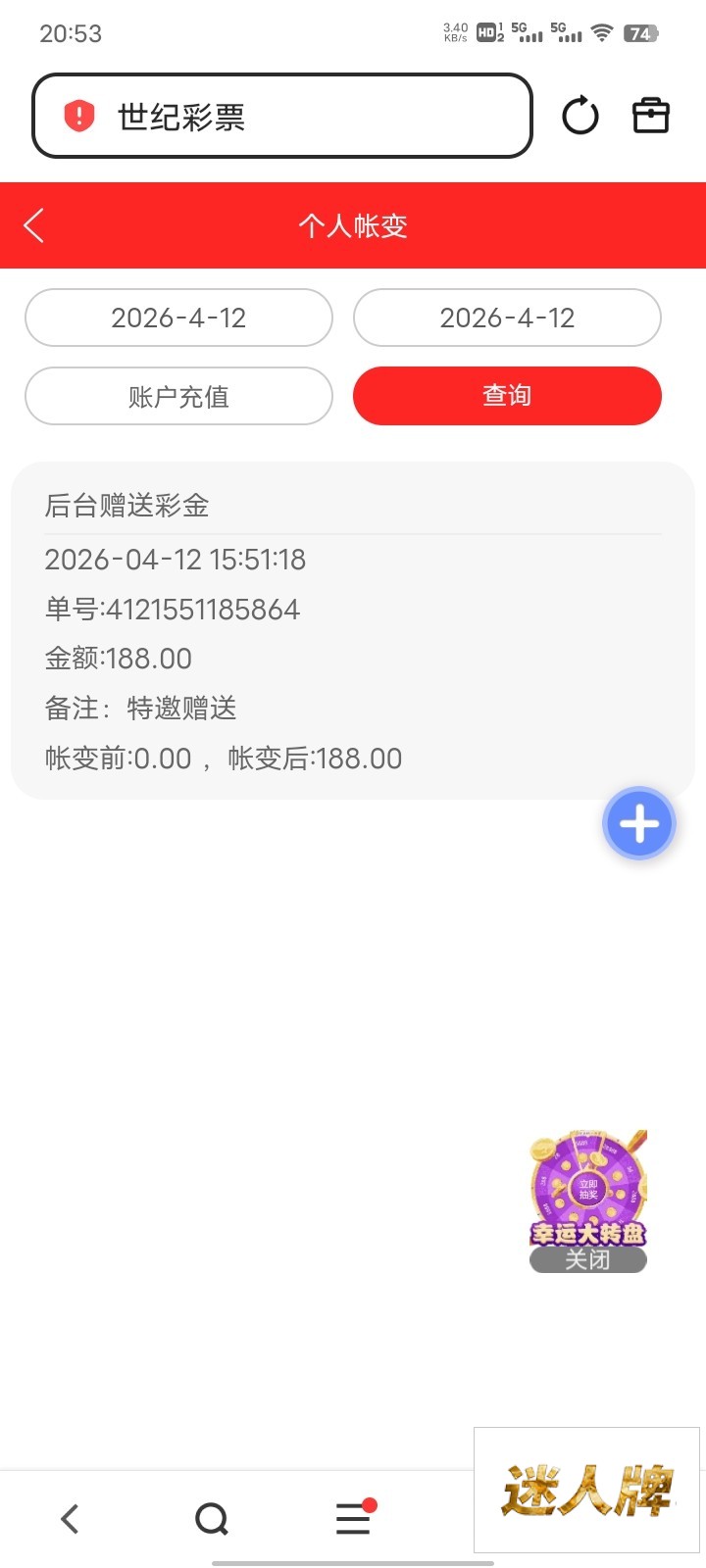Open the 幸运大转盘 lucky wheel

point(588,1189)
